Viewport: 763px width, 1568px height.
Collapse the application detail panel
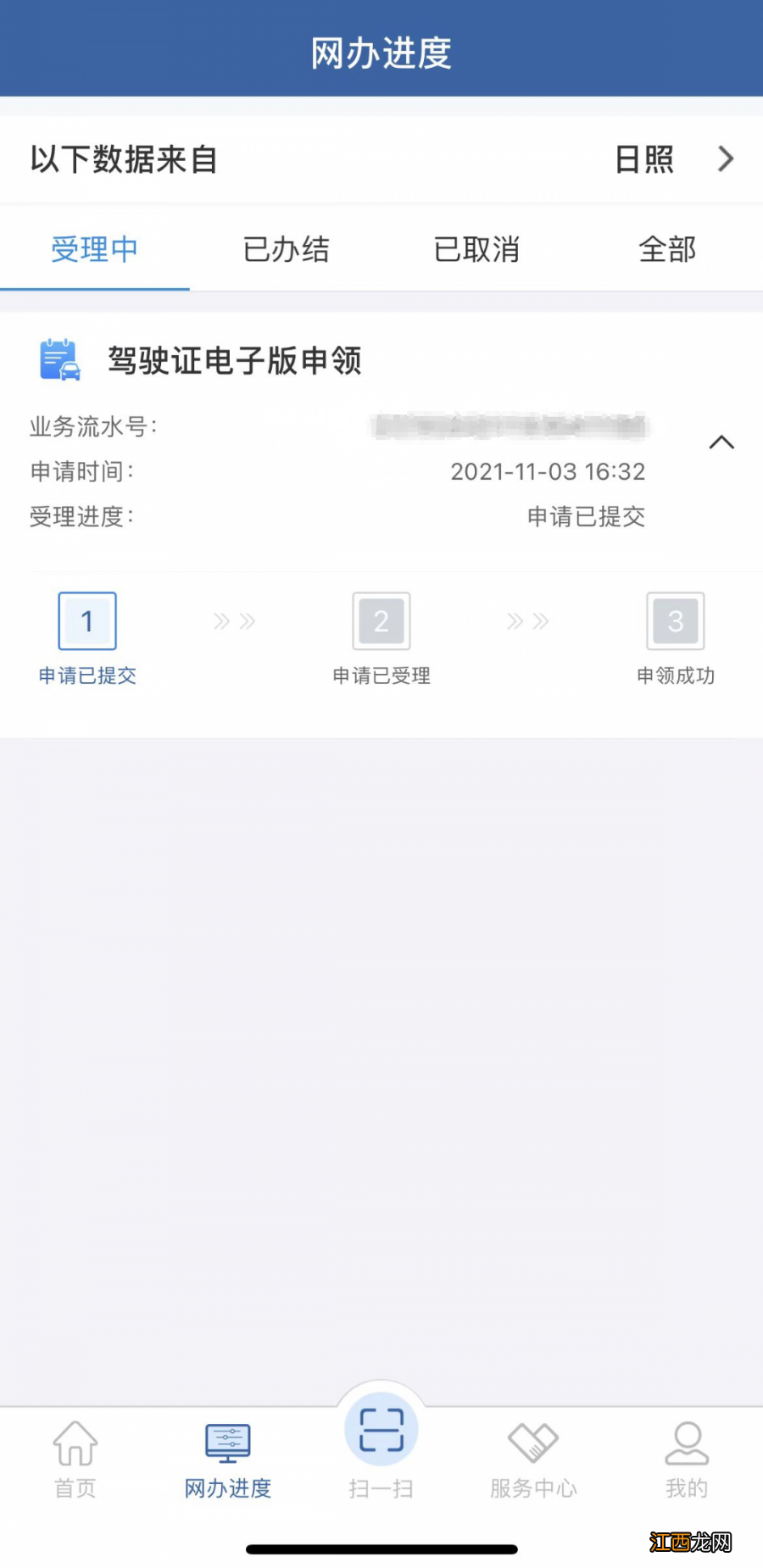(722, 442)
